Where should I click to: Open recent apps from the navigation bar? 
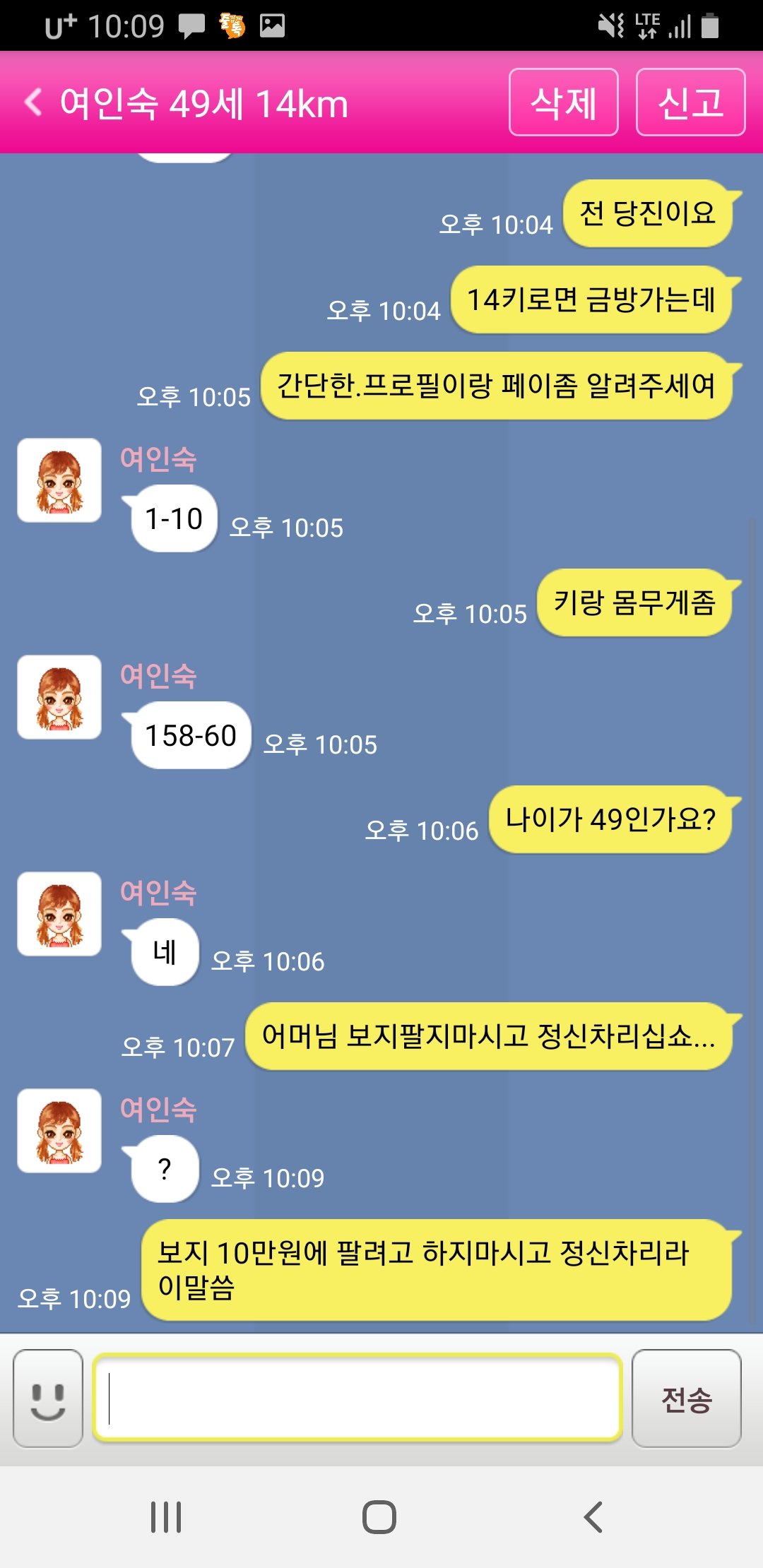click(166, 1516)
